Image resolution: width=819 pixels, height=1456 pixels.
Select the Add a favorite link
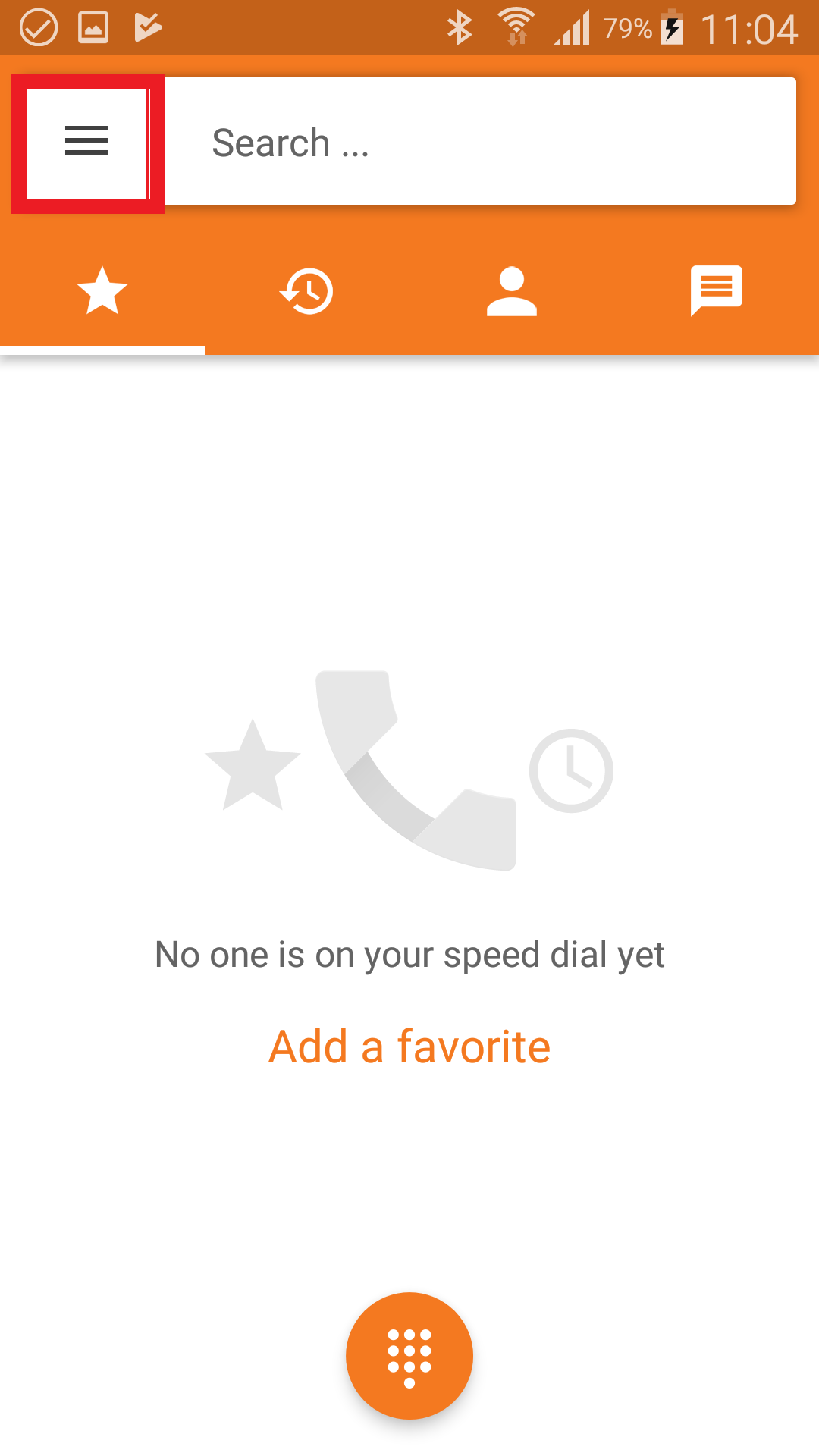pos(409,1046)
